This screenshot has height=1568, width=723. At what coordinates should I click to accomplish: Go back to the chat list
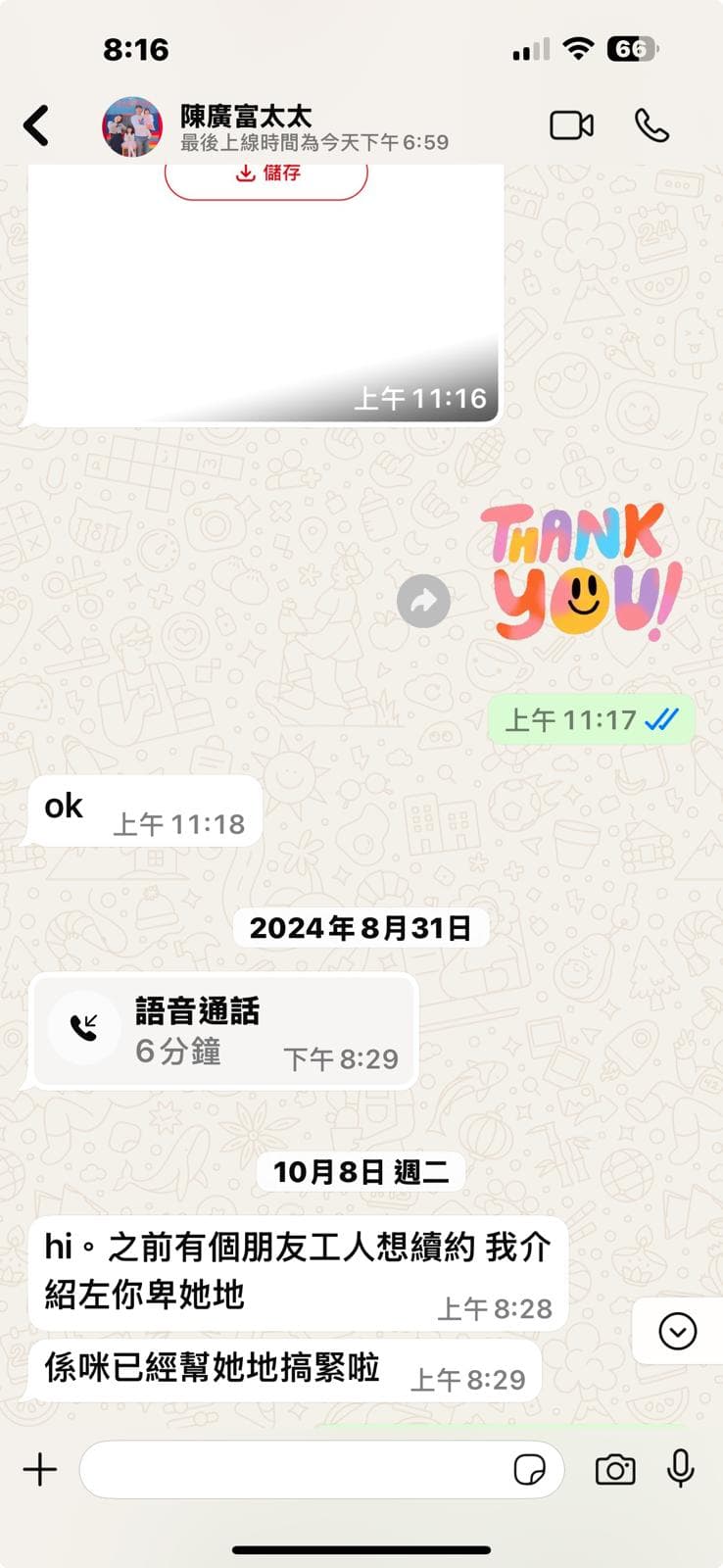(x=37, y=126)
